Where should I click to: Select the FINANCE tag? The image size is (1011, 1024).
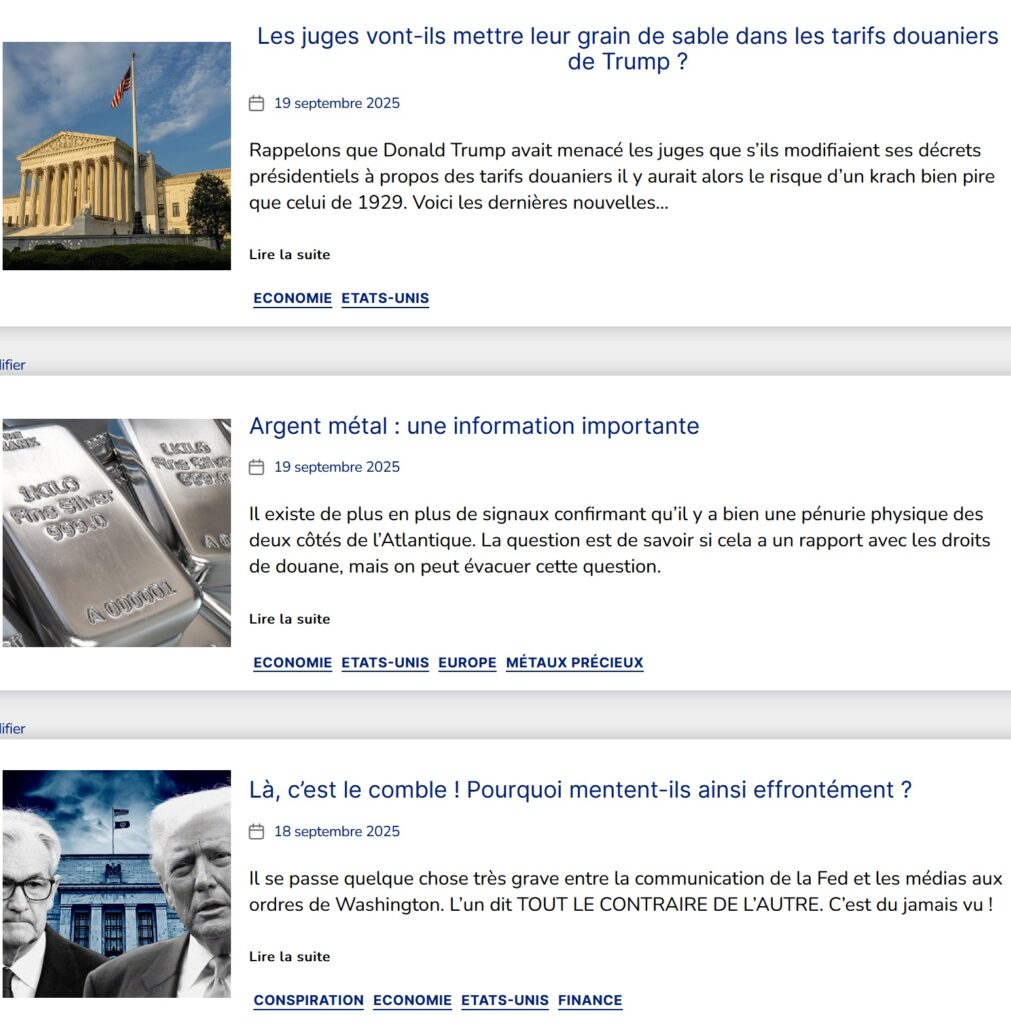(590, 1000)
